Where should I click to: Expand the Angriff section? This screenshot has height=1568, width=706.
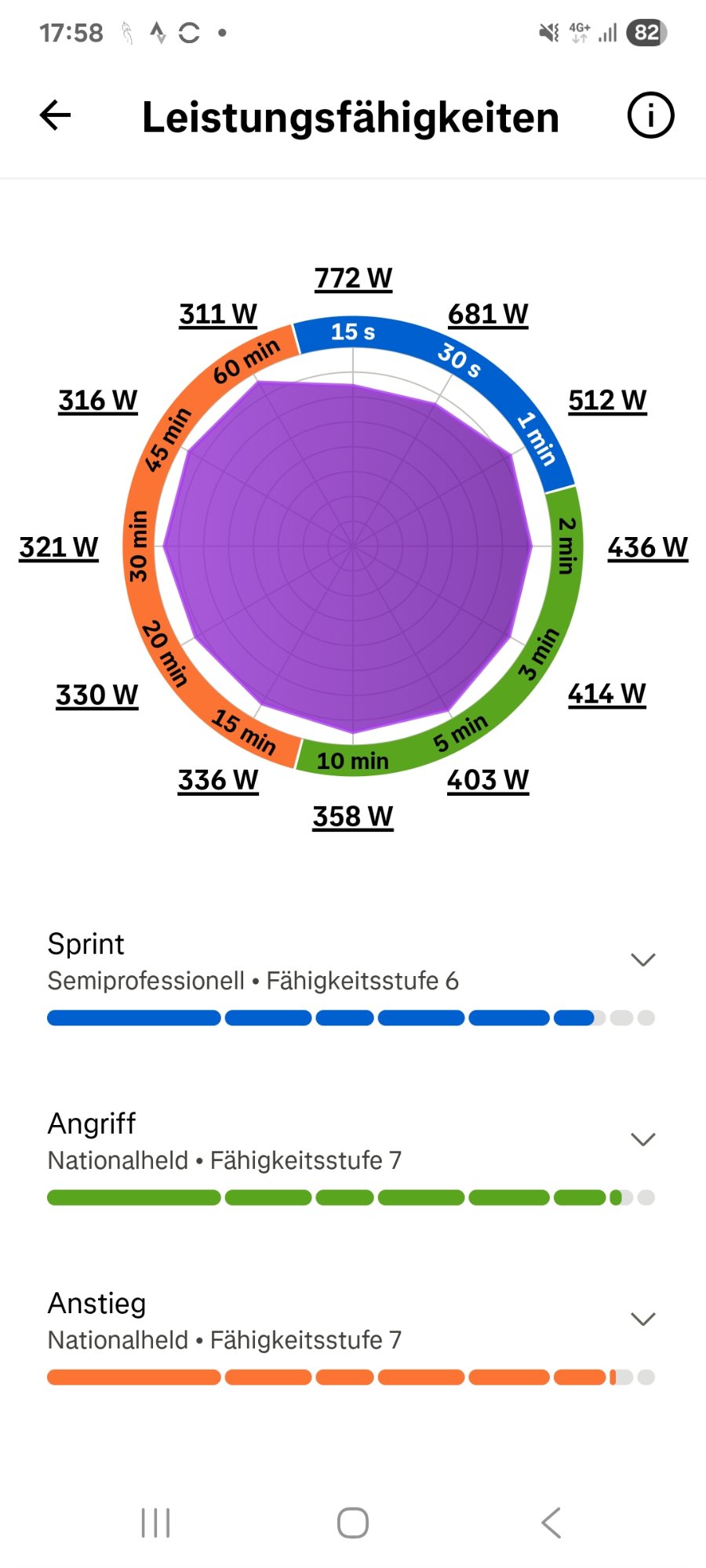643,1140
